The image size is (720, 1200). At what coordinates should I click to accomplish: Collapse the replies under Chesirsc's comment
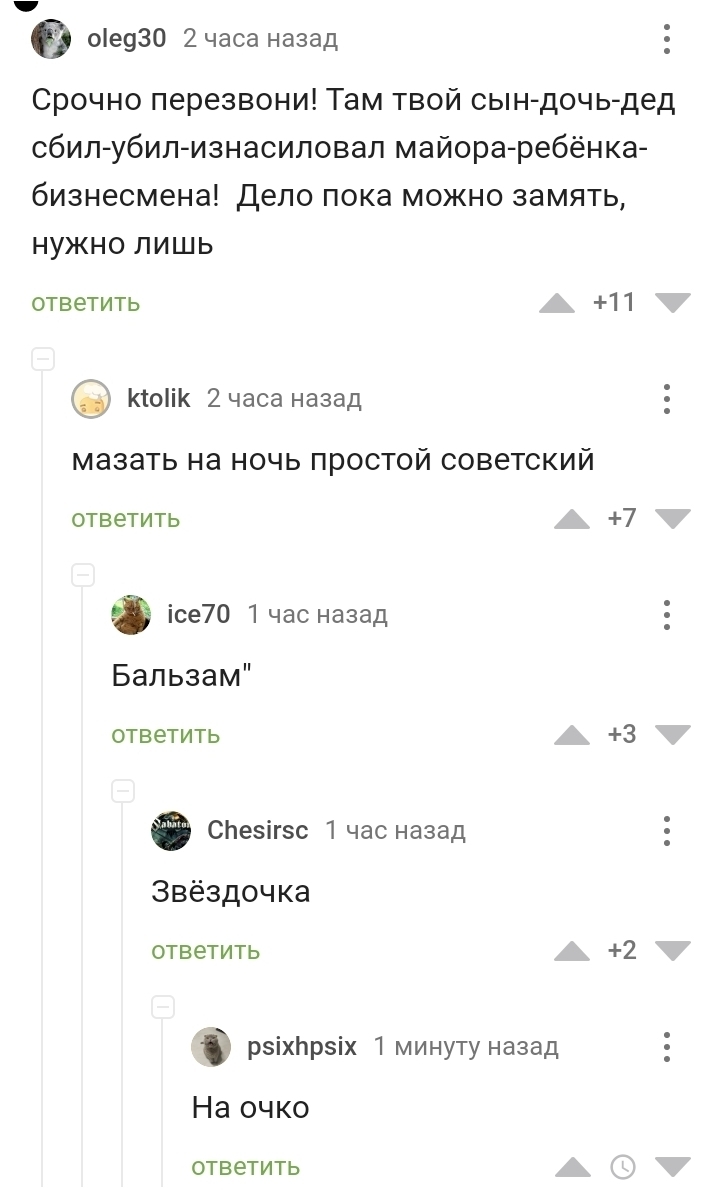pyautogui.click(x=163, y=1006)
